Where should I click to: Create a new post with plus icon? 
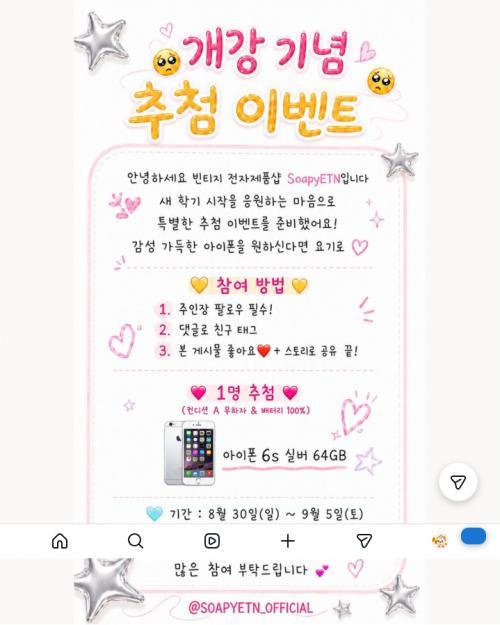pos(288,541)
